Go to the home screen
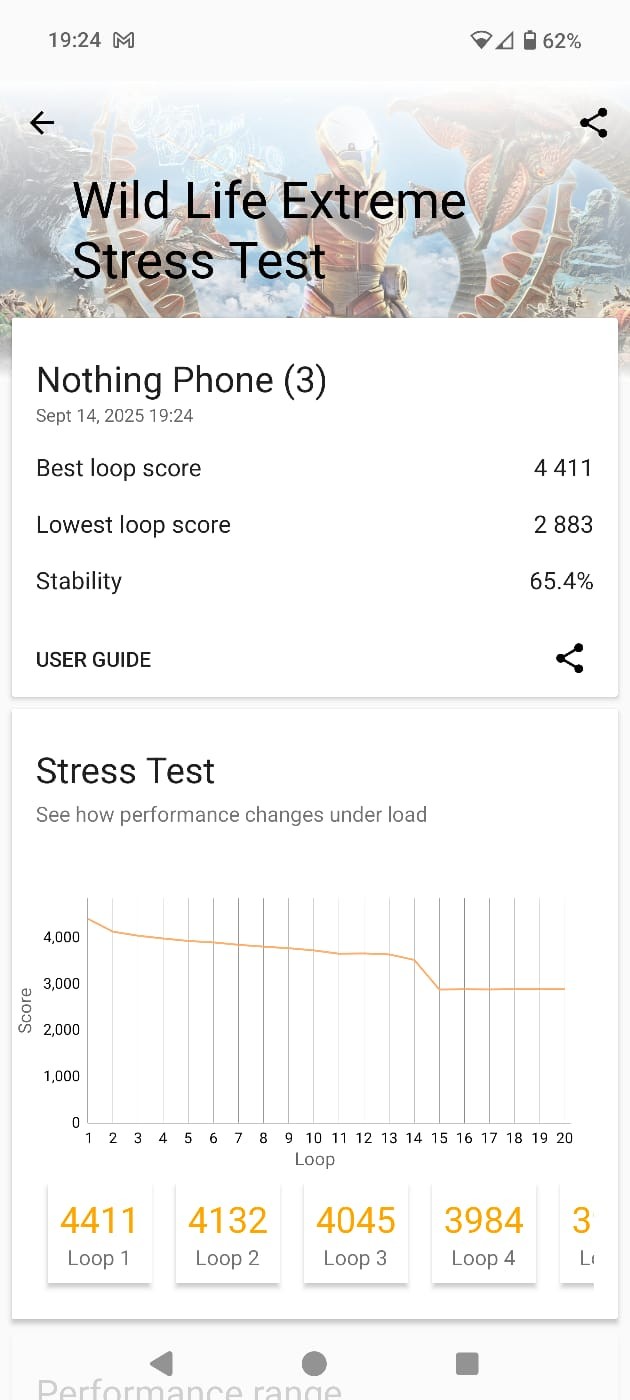This screenshot has height=1400, width=630. point(314,1363)
